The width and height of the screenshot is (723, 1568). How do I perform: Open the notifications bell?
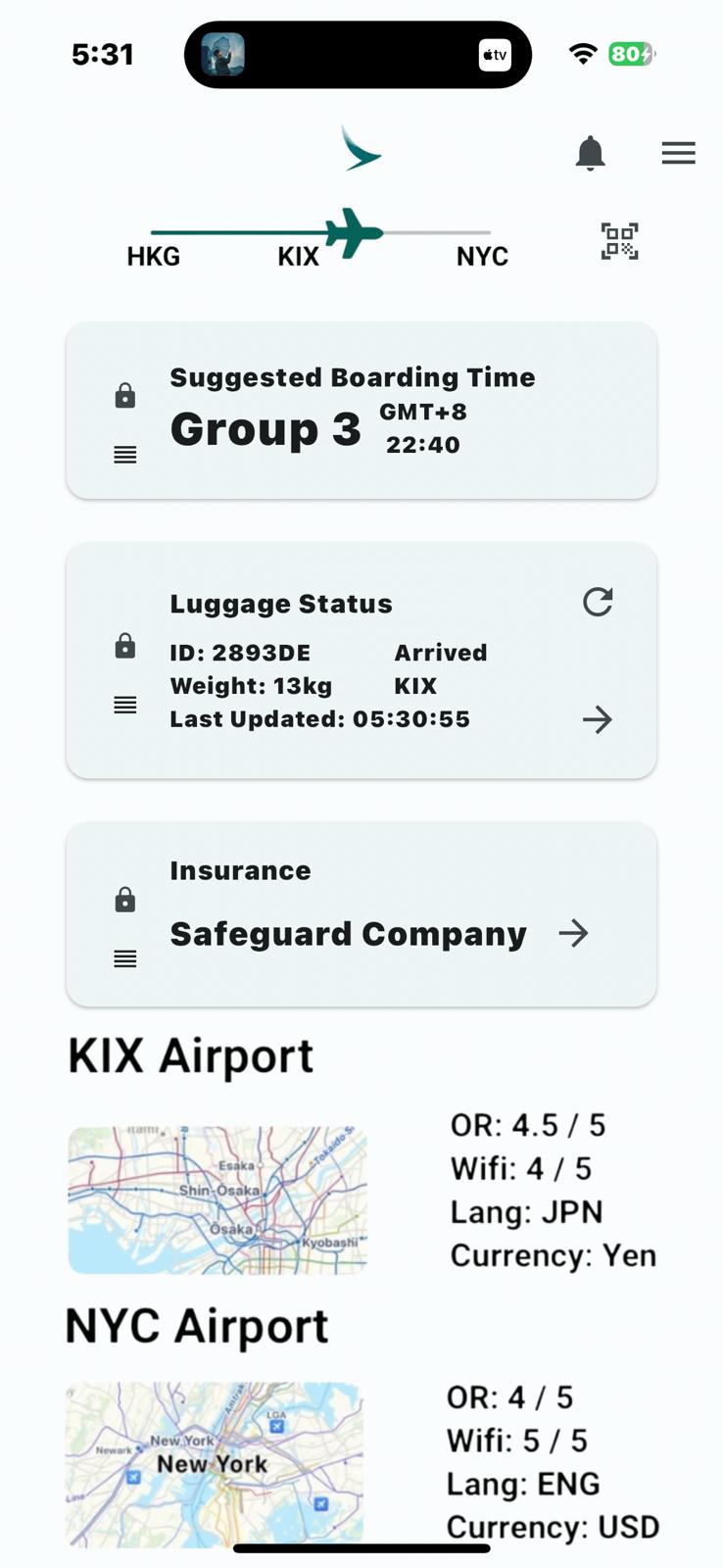[590, 154]
